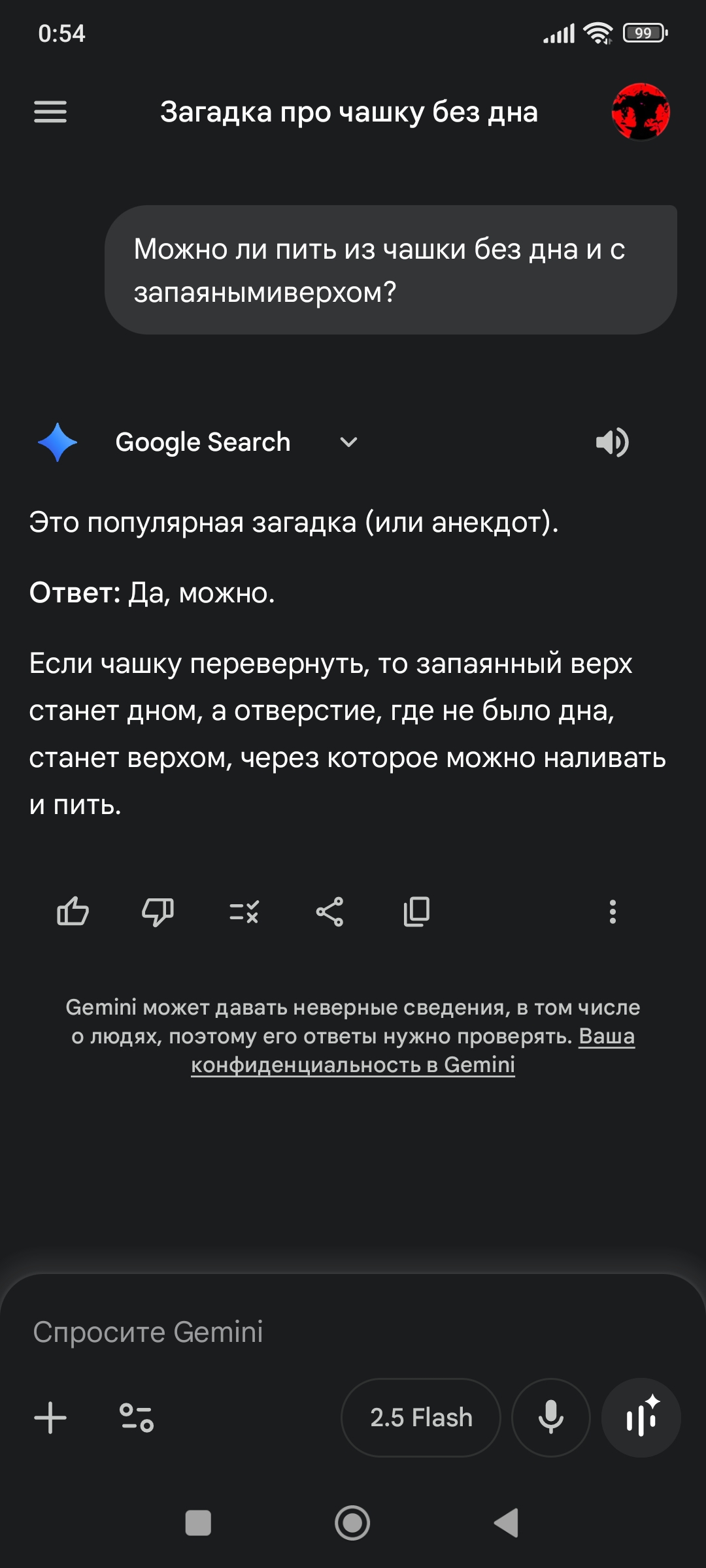Viewport: 706px width, 1568px height.
Task: Open the tools settings icon
Action: (x=137, y=1418)
